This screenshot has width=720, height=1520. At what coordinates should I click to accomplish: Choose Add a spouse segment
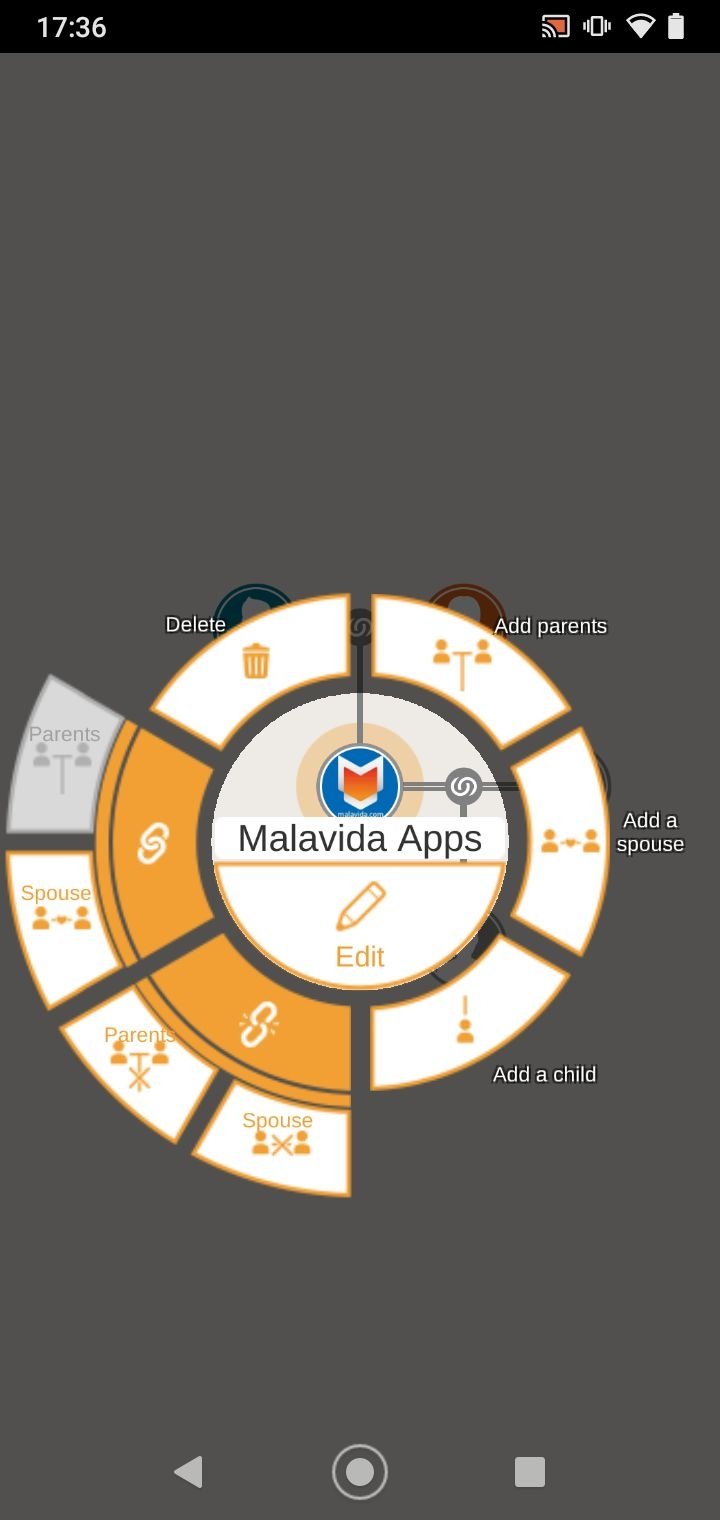click(560, 842)
